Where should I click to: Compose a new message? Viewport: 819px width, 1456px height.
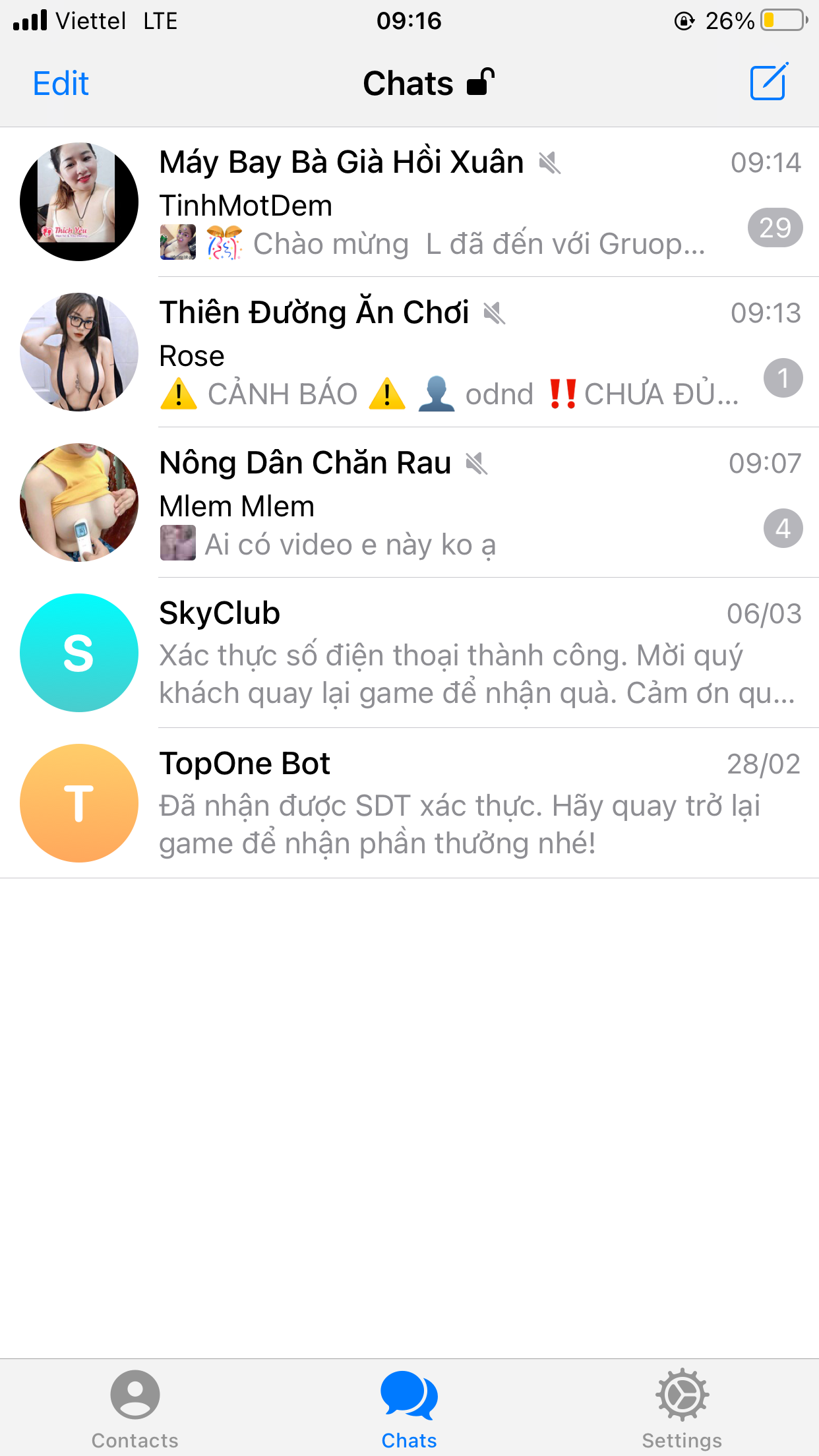[x=769, y=82]
